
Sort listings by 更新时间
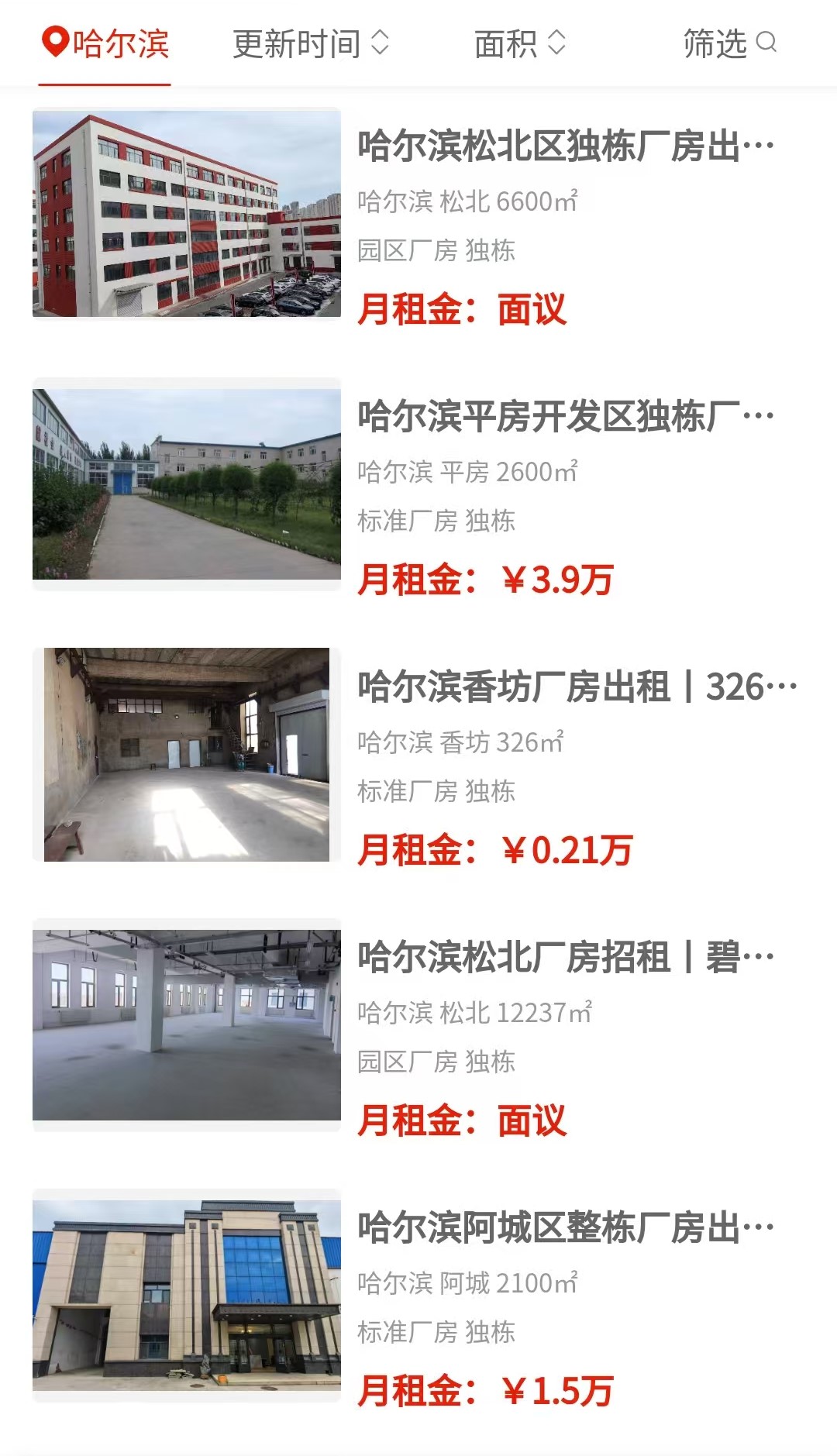pos(310,43)
